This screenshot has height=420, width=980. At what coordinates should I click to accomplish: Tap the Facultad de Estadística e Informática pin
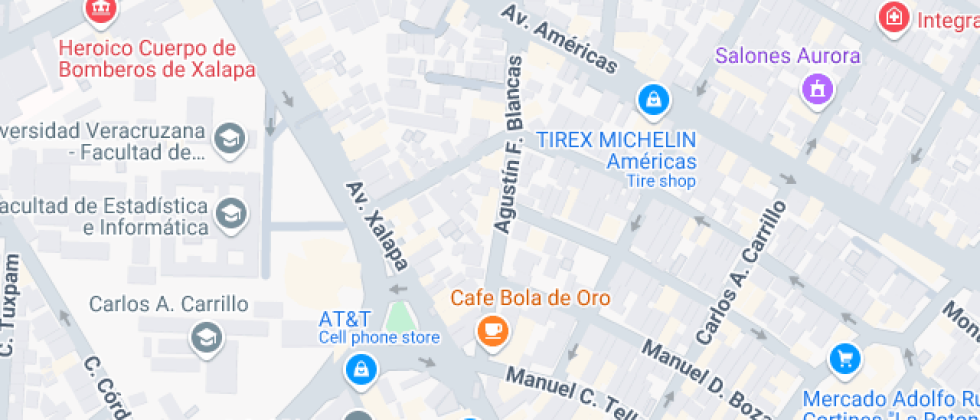[231, 212]
